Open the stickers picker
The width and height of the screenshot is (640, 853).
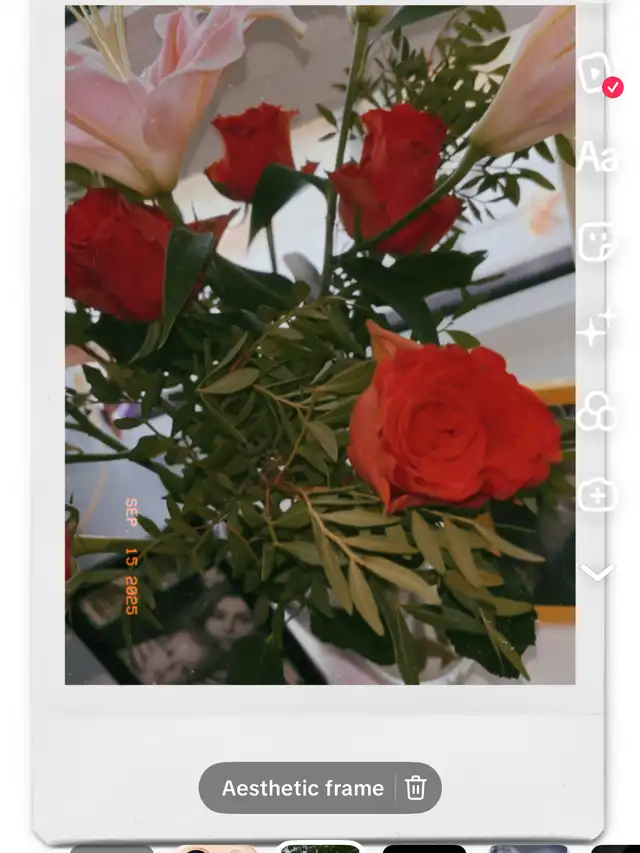click(x=598, y=242)
